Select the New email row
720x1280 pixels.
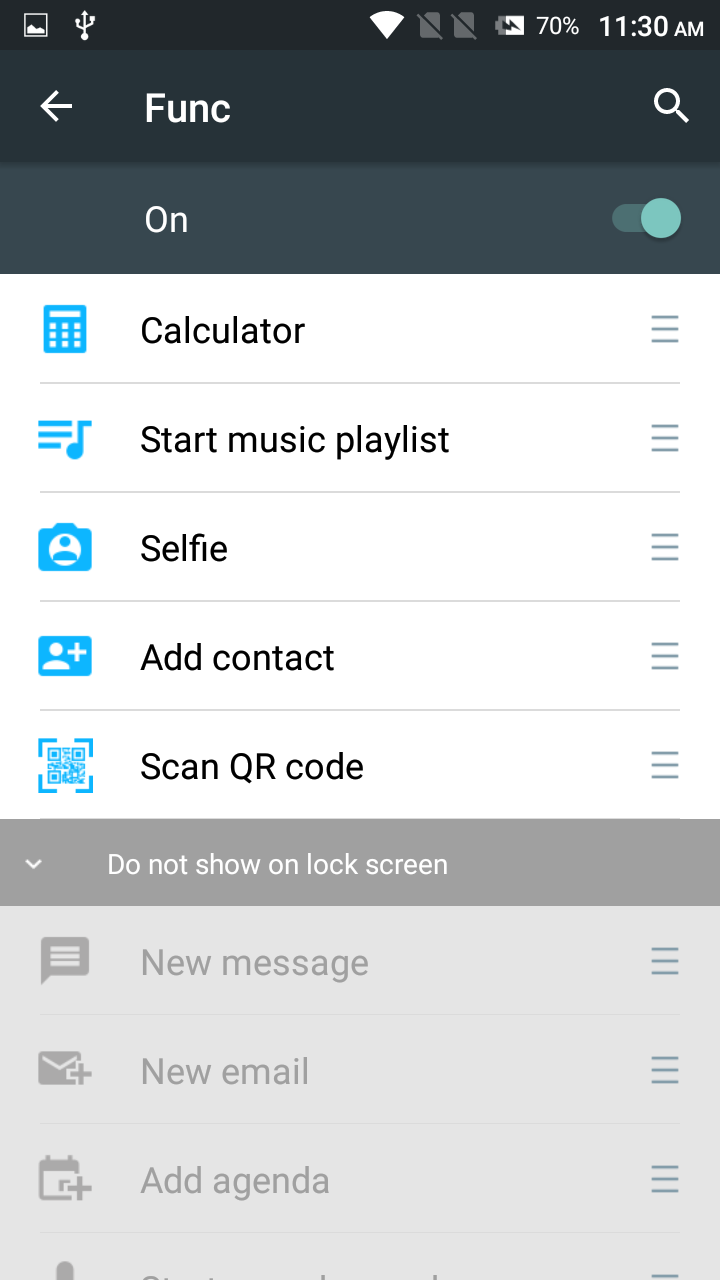[360, 1070]
